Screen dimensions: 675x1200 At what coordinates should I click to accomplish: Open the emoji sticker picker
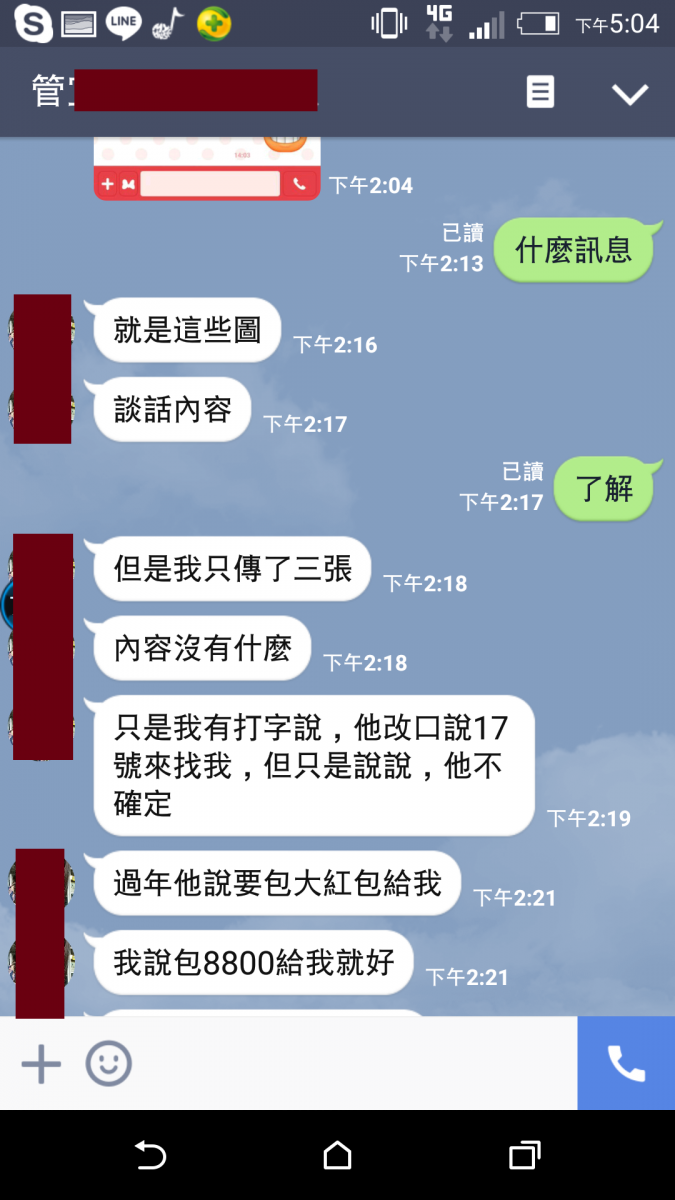pyautogui.click(x=108, y=1064)
